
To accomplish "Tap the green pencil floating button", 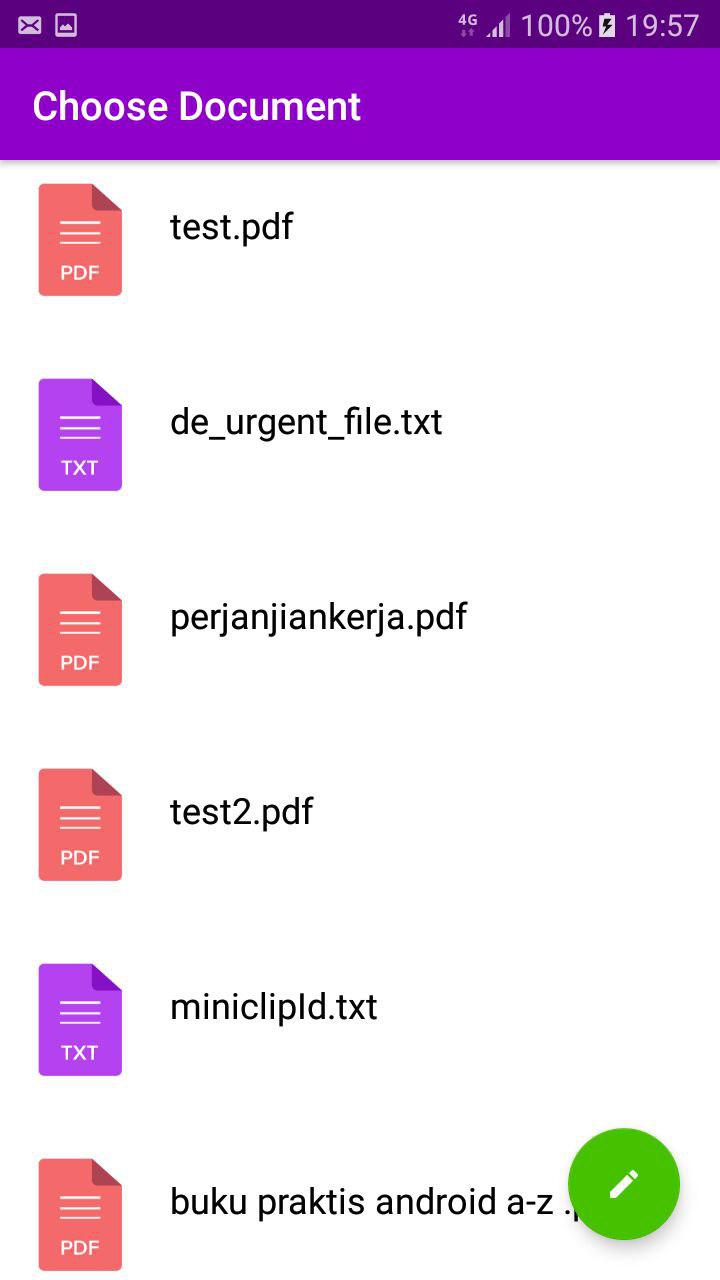I will click(x=624, y=1184).
